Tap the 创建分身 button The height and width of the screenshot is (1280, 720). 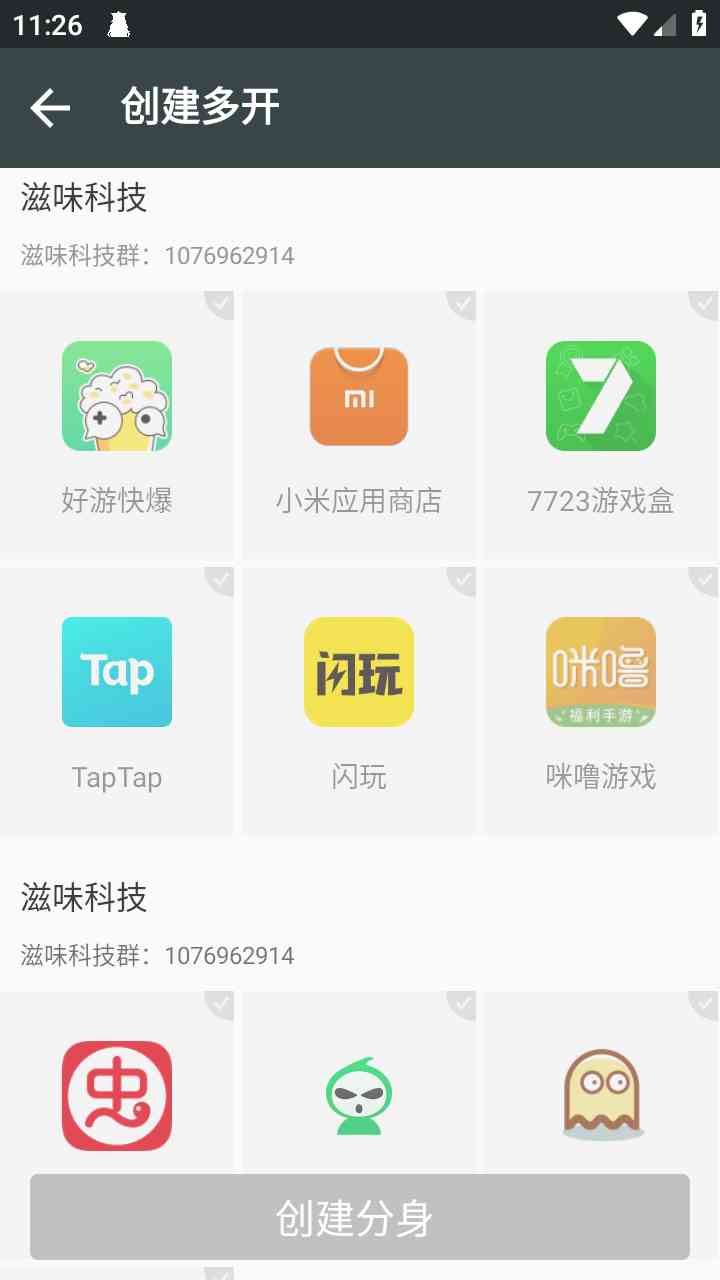click(360, 1217)
